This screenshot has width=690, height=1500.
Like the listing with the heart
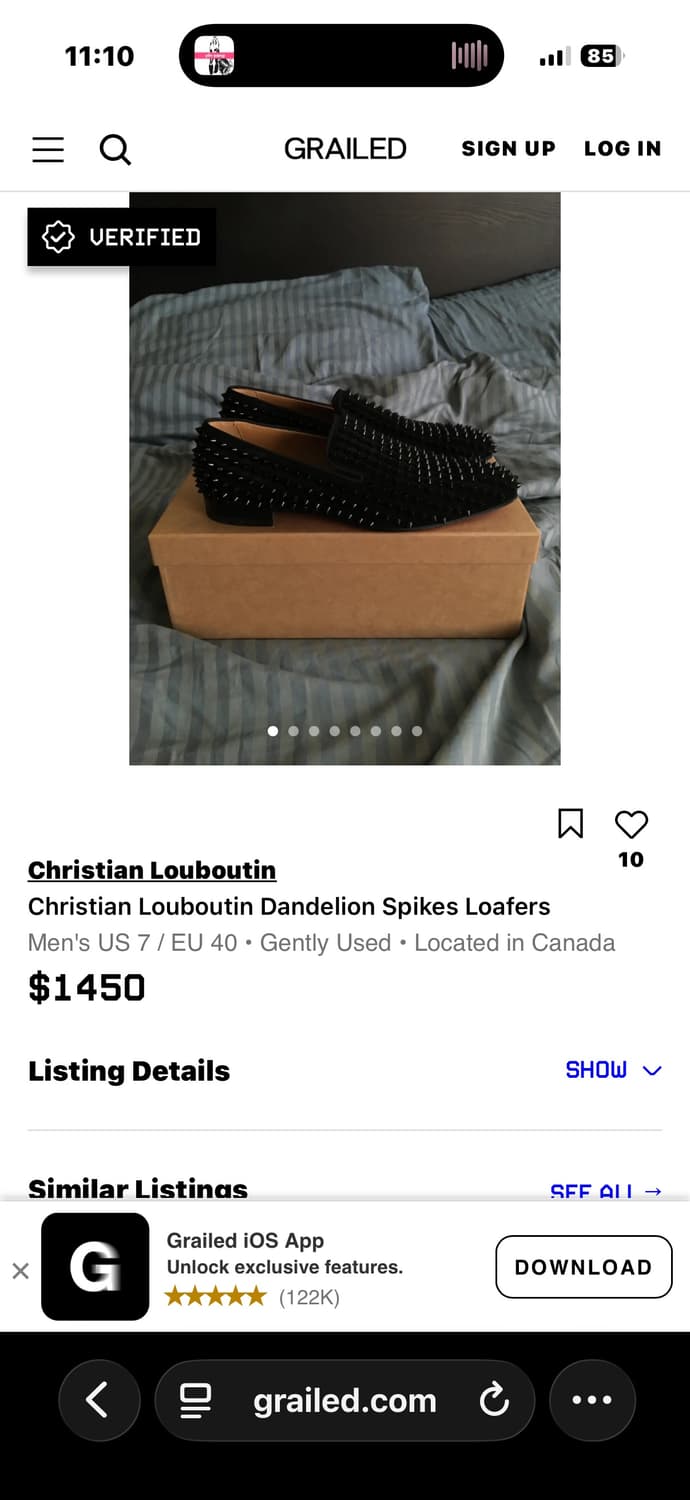[x=631, y=825]
